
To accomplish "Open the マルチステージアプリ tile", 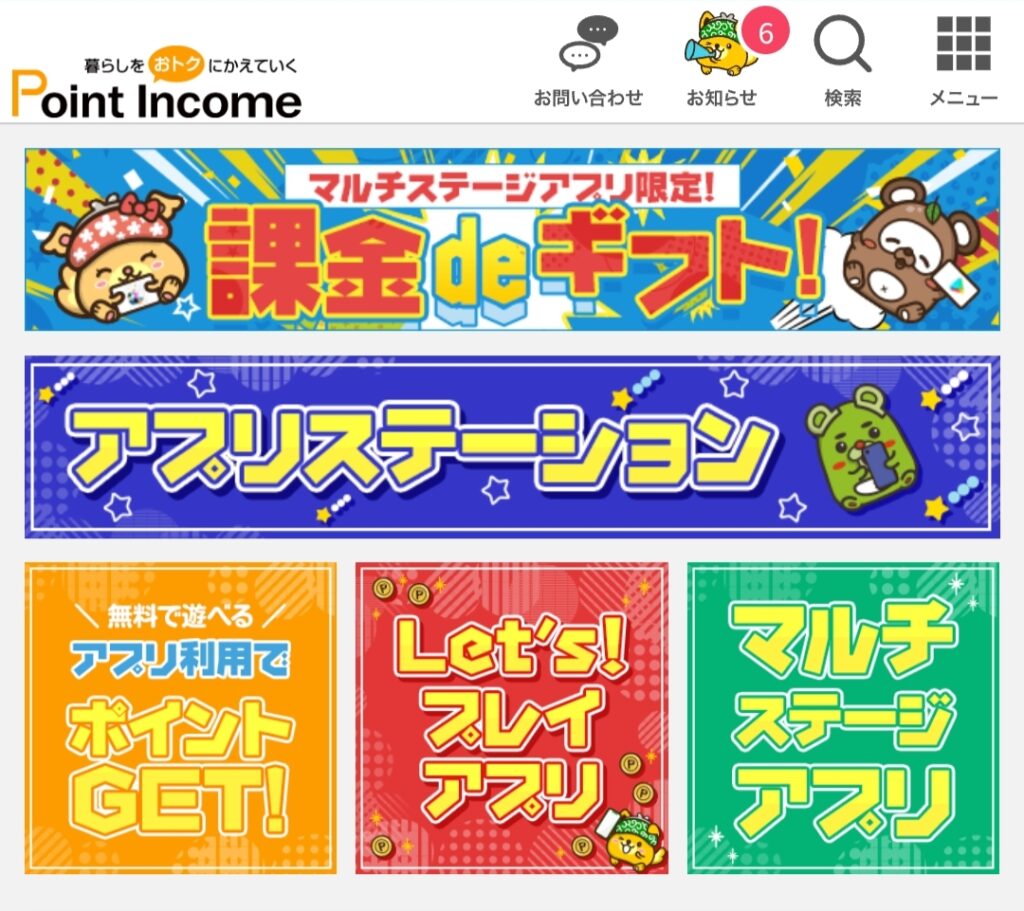I will click(843, 717).
